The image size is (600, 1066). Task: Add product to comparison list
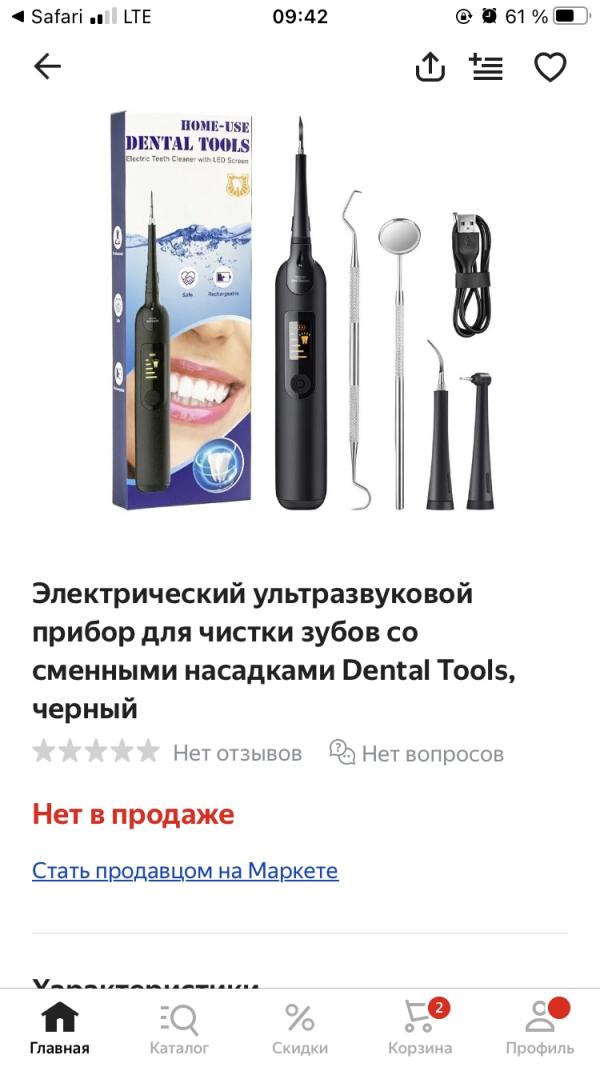[487, 67]
